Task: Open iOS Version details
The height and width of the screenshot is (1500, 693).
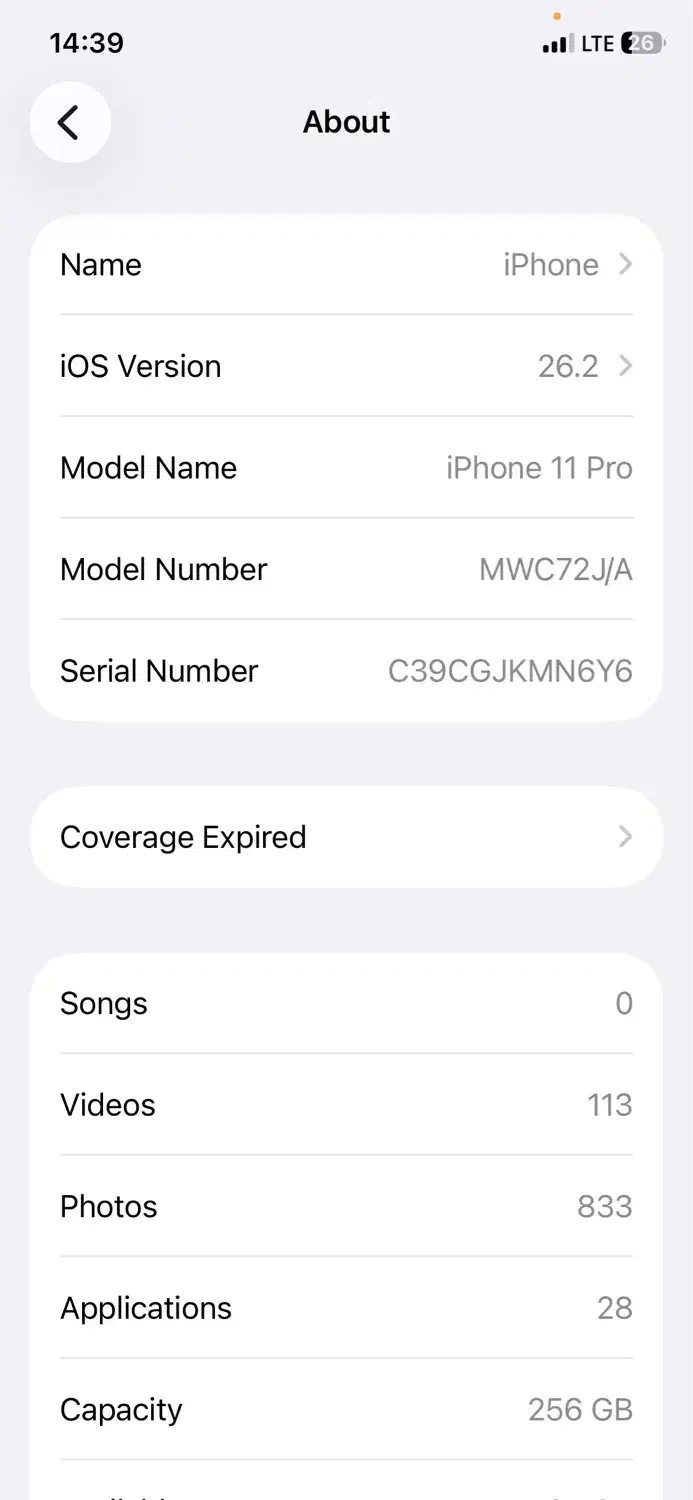Action: 346,366
